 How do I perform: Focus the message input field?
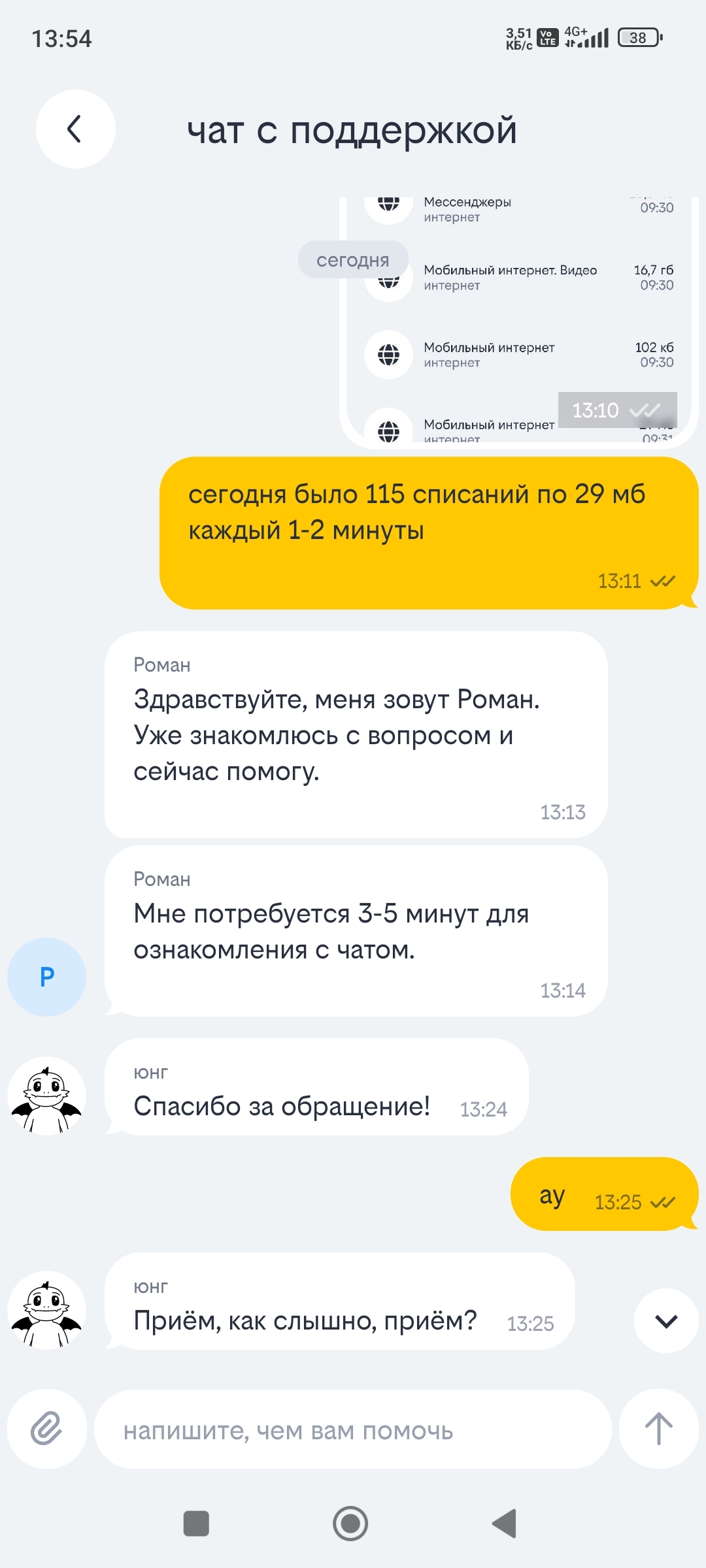click(353, 1430)
